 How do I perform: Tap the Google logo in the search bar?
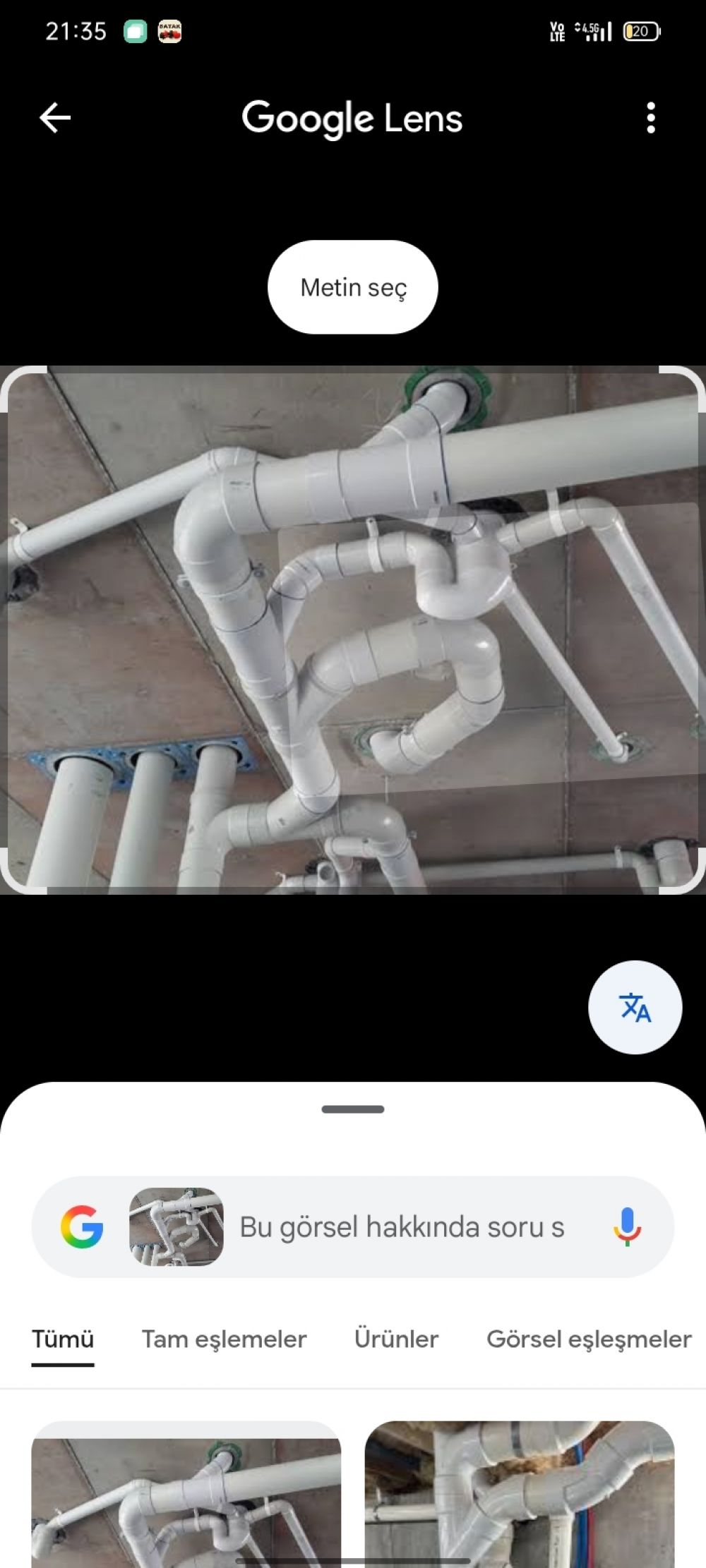pyautogui.click(x=82, y=1227)
